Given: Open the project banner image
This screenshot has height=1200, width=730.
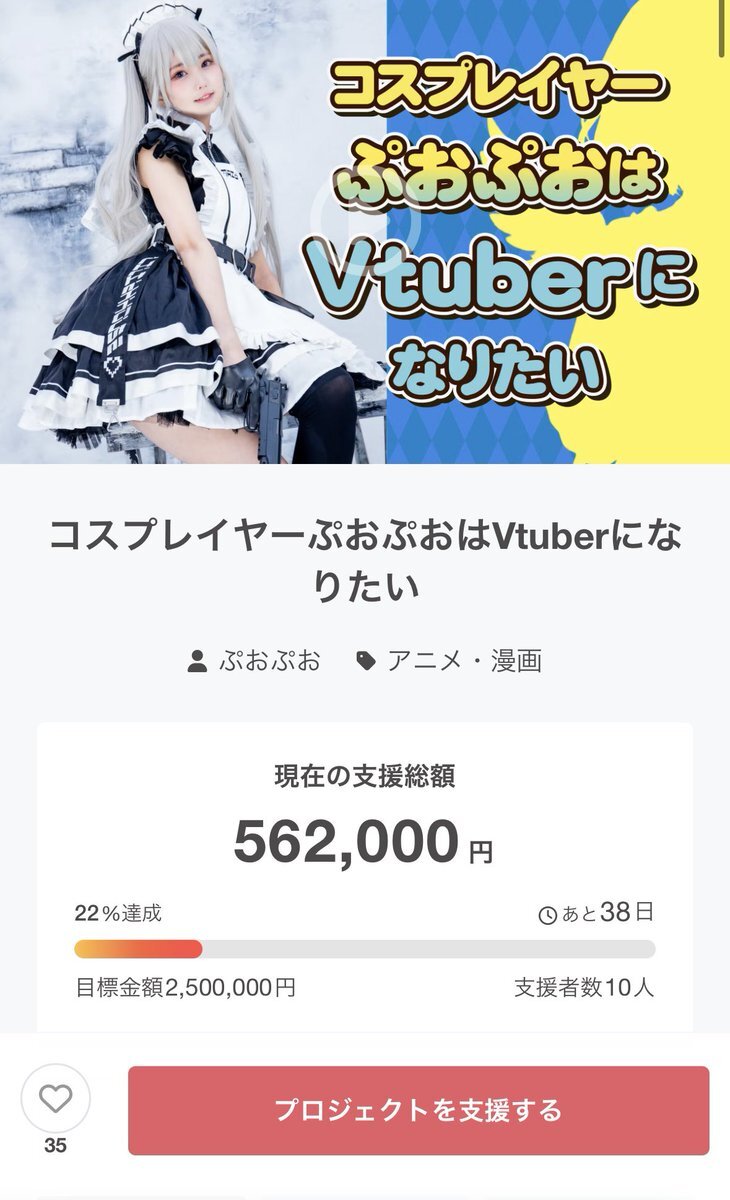Looking at the screenshot, I should click(365, 235).
